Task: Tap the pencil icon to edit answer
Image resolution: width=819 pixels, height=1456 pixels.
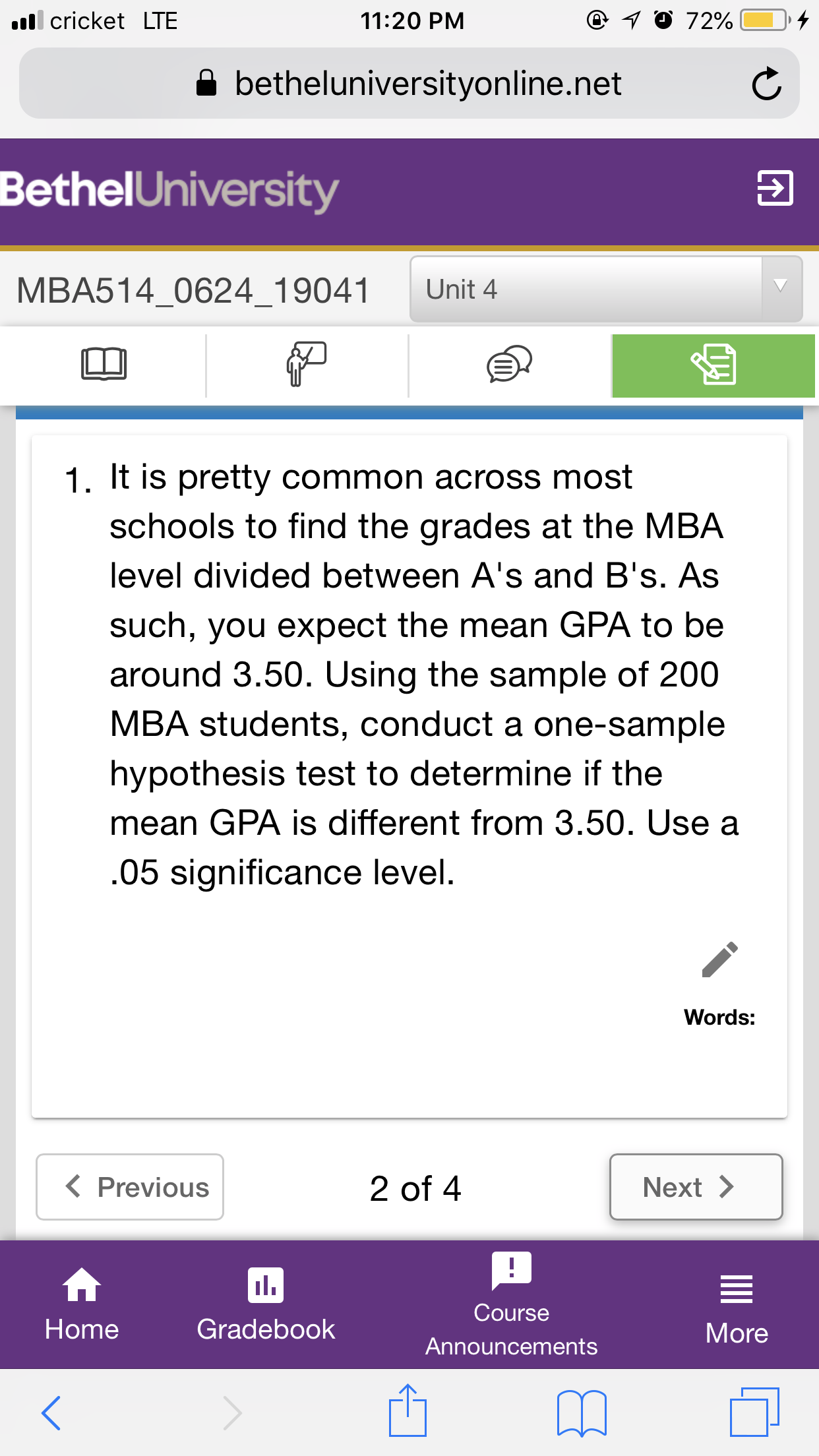Action: point(719,959)
